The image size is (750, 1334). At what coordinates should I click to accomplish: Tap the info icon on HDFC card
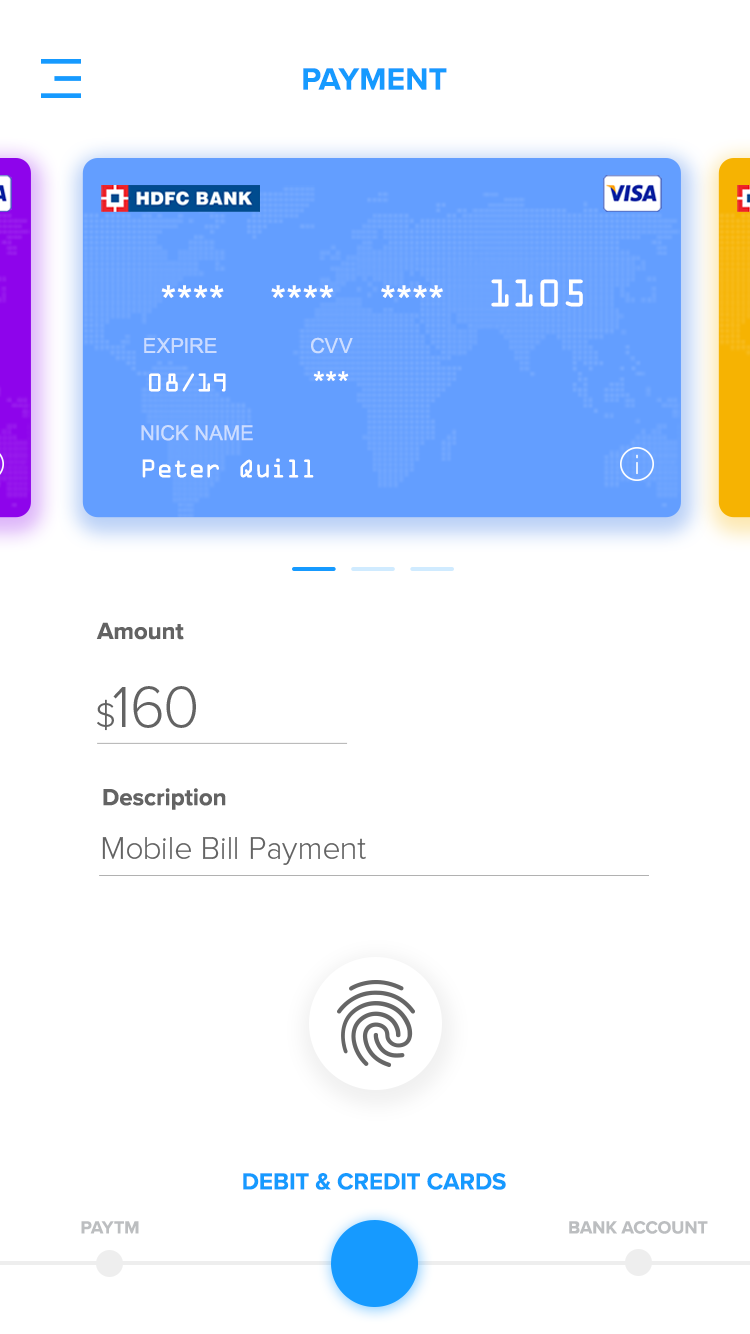tap(637, 464)
